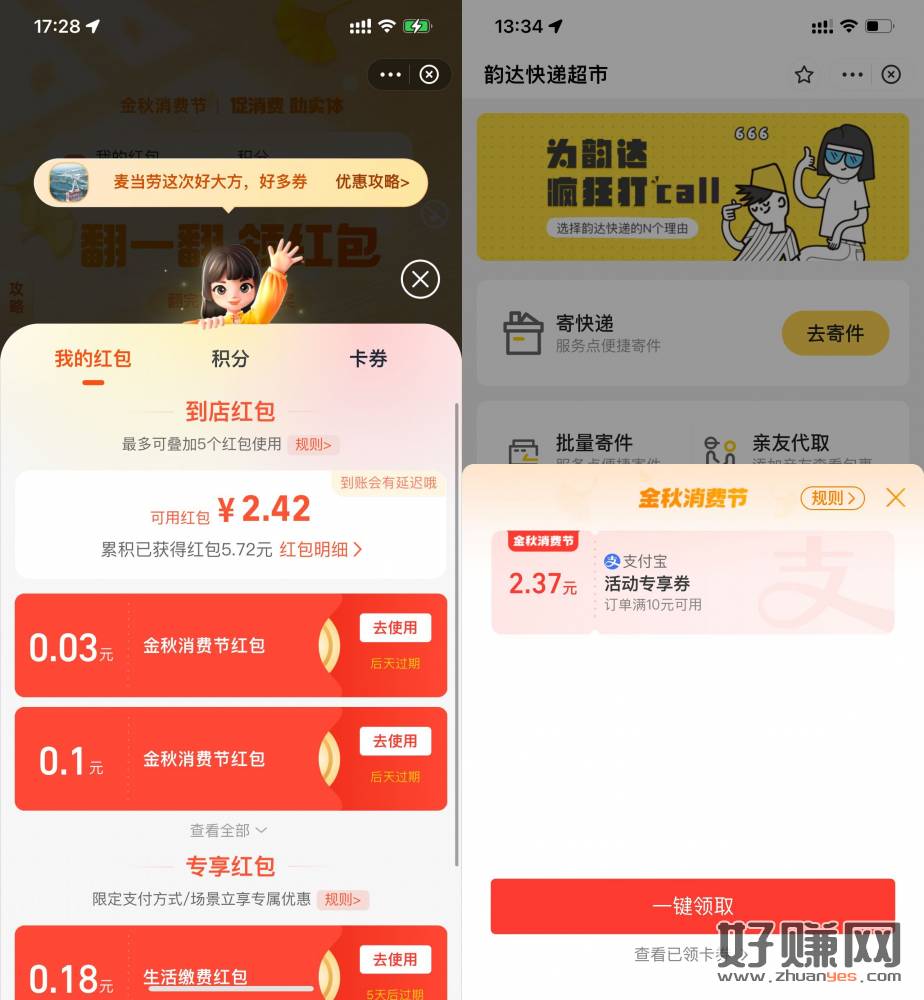
Task: Open 规则 link beside 限定支付方式 text
Action: pos(343,899)
